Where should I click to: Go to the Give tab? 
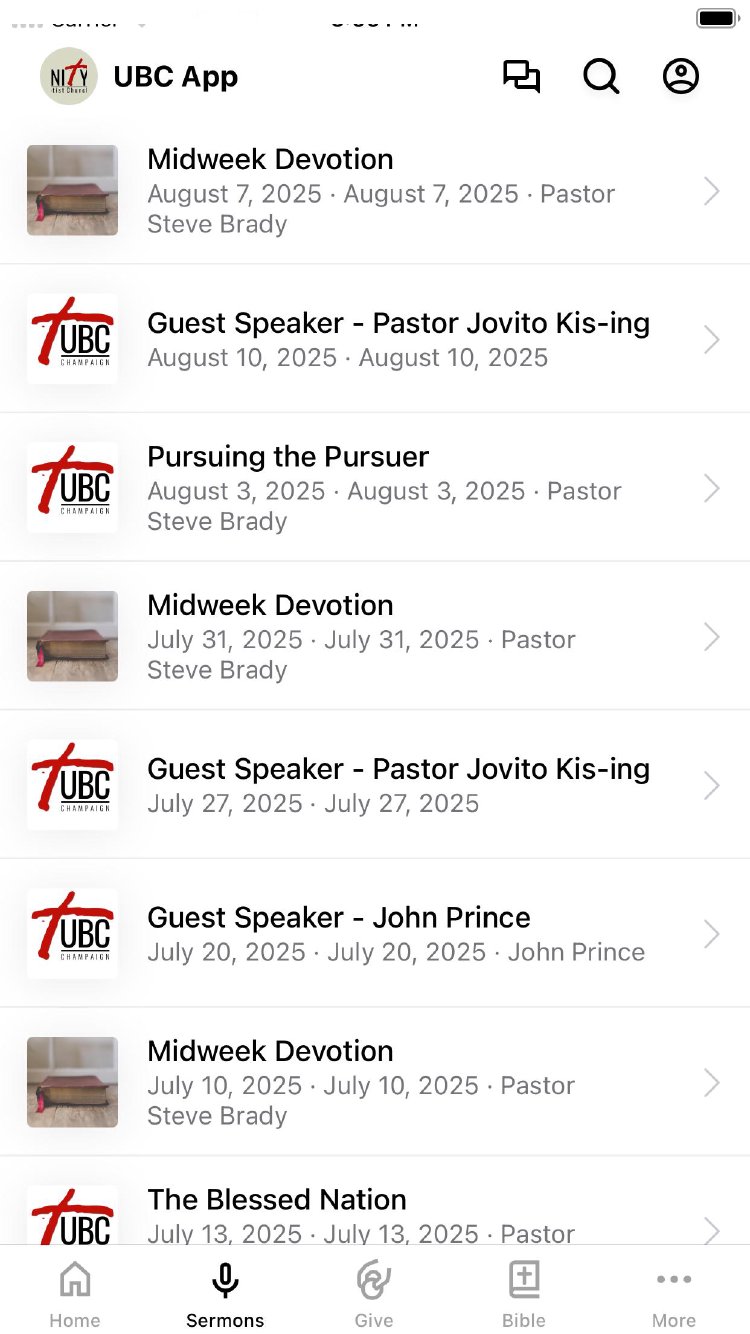(x=374, y=1294)
